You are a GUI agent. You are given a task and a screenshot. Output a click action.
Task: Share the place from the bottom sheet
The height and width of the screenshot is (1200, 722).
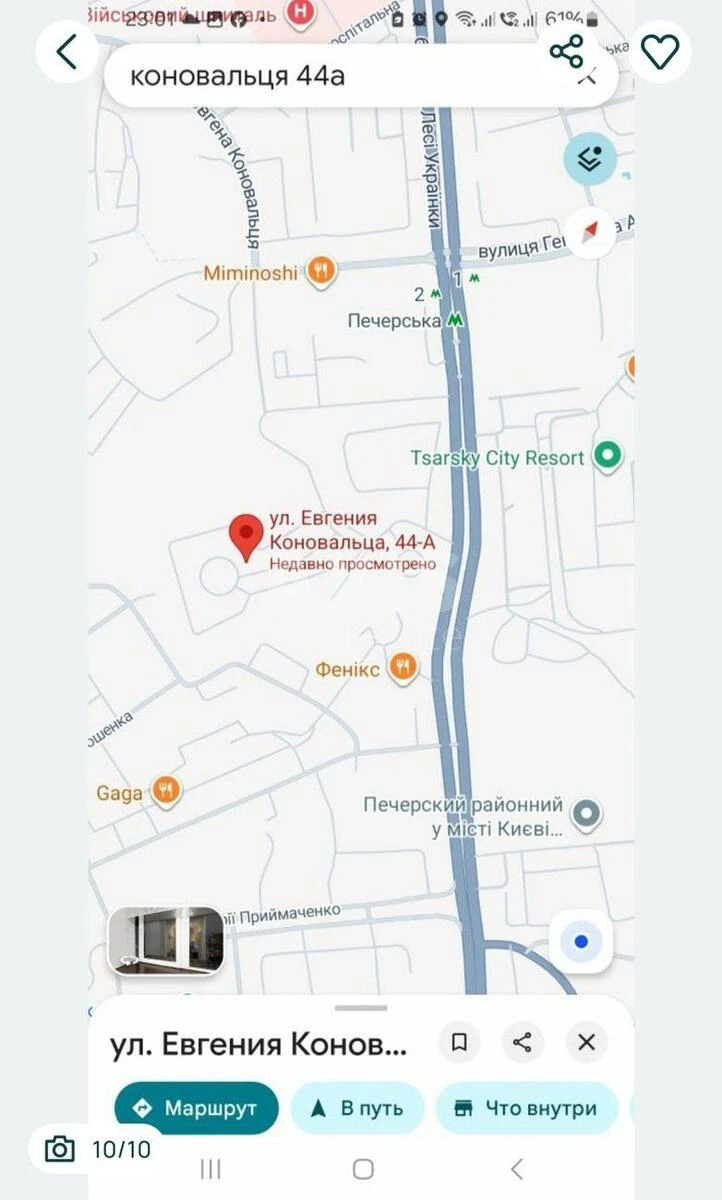[x=522, y=1042]
